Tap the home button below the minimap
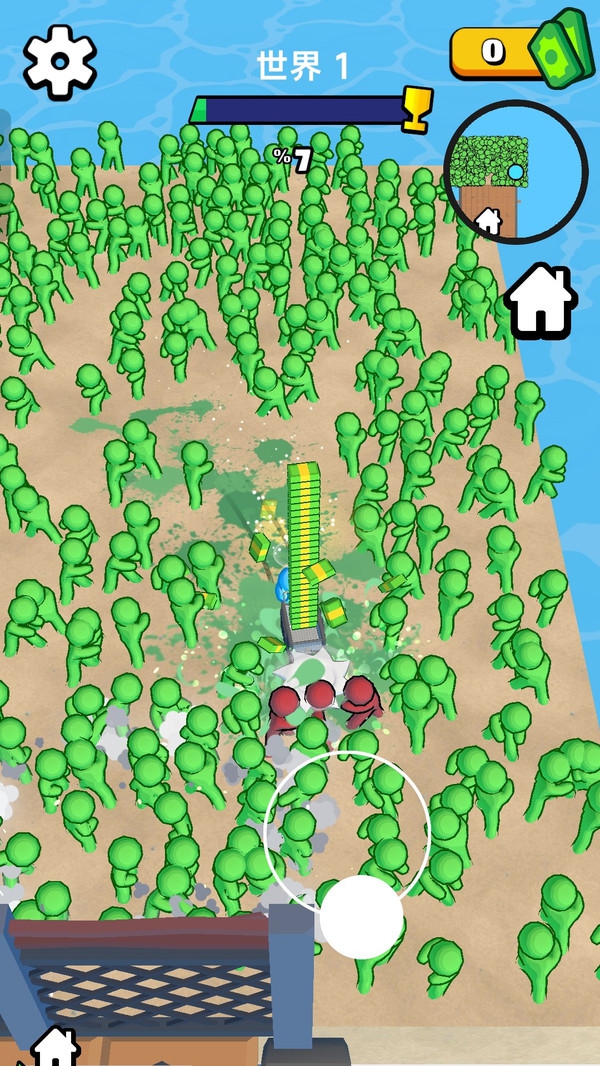600x1066 pixels. pyautogui.click(x=541, y=300)
